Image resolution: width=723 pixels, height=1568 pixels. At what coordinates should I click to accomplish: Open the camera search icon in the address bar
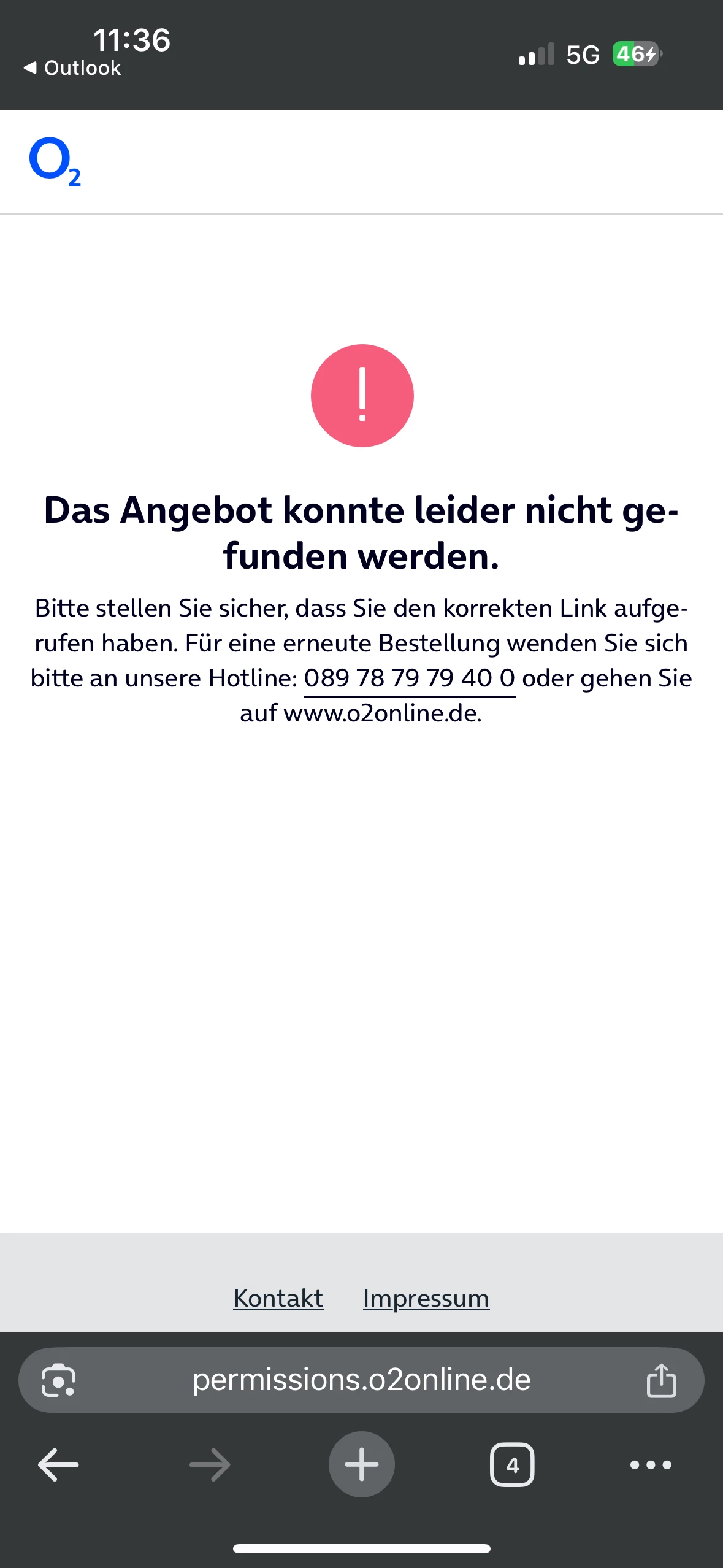click(x=58, y=1380)
